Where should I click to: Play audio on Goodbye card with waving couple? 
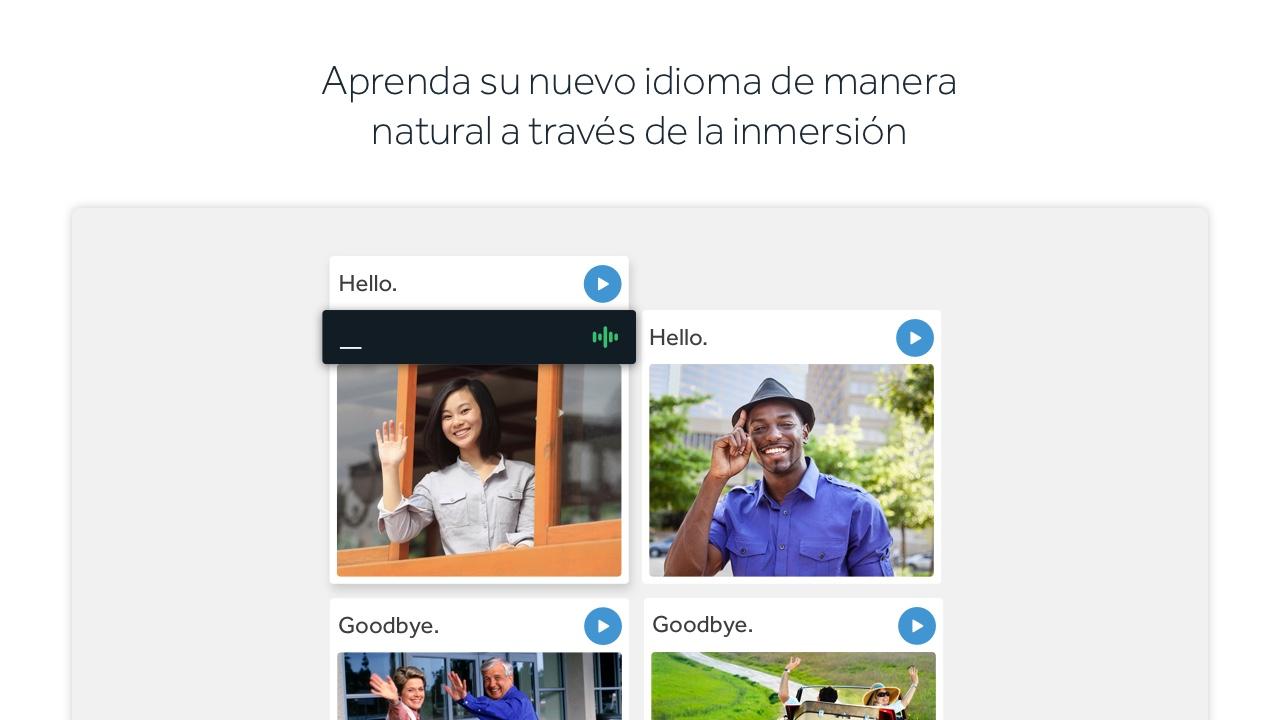coord(602,626)
